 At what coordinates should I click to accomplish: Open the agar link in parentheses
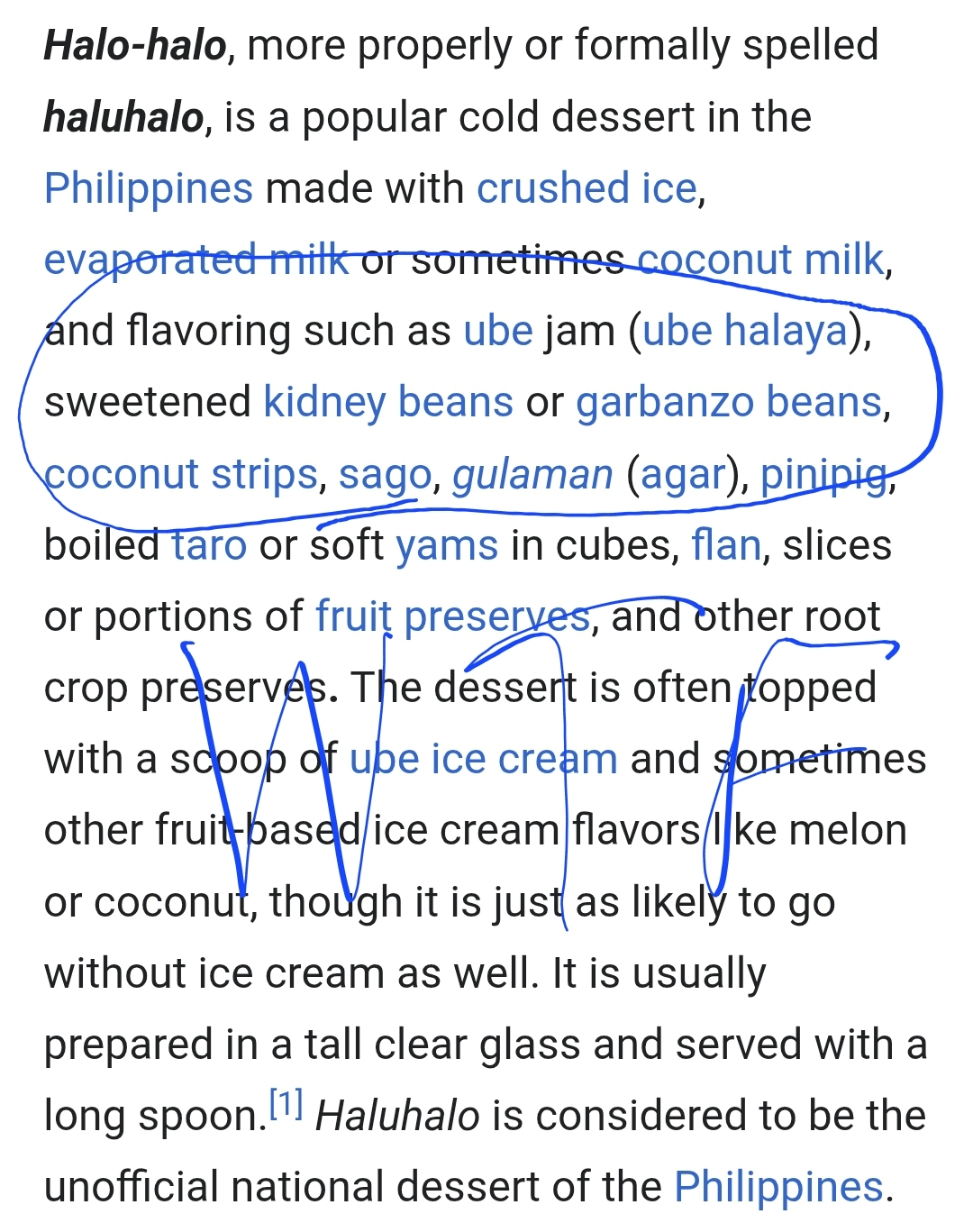pos(682,475)
